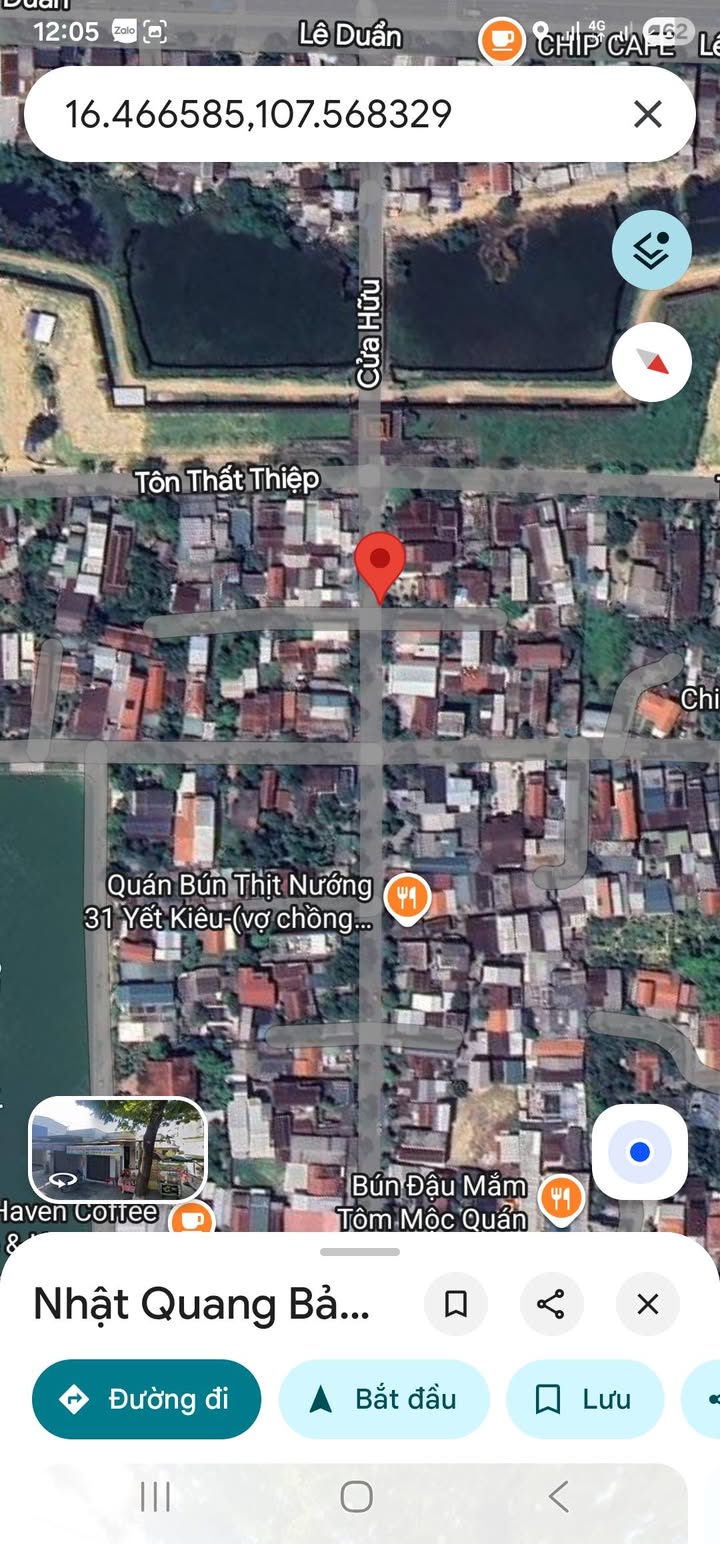Open Bún Đậu Mắm Tôm Mộc Quán marker

[562, 1199]
